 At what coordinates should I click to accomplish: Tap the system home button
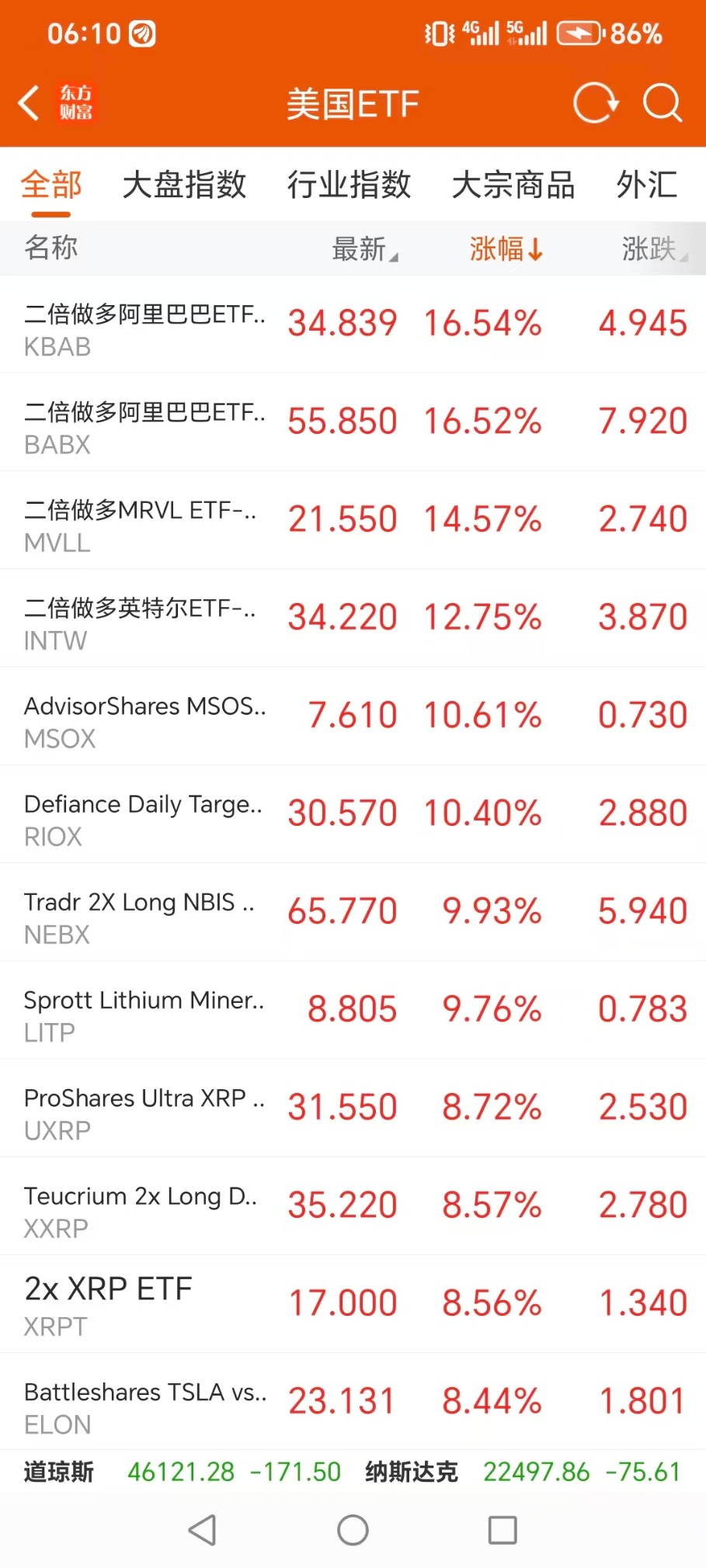click(x=353, y=1530)
